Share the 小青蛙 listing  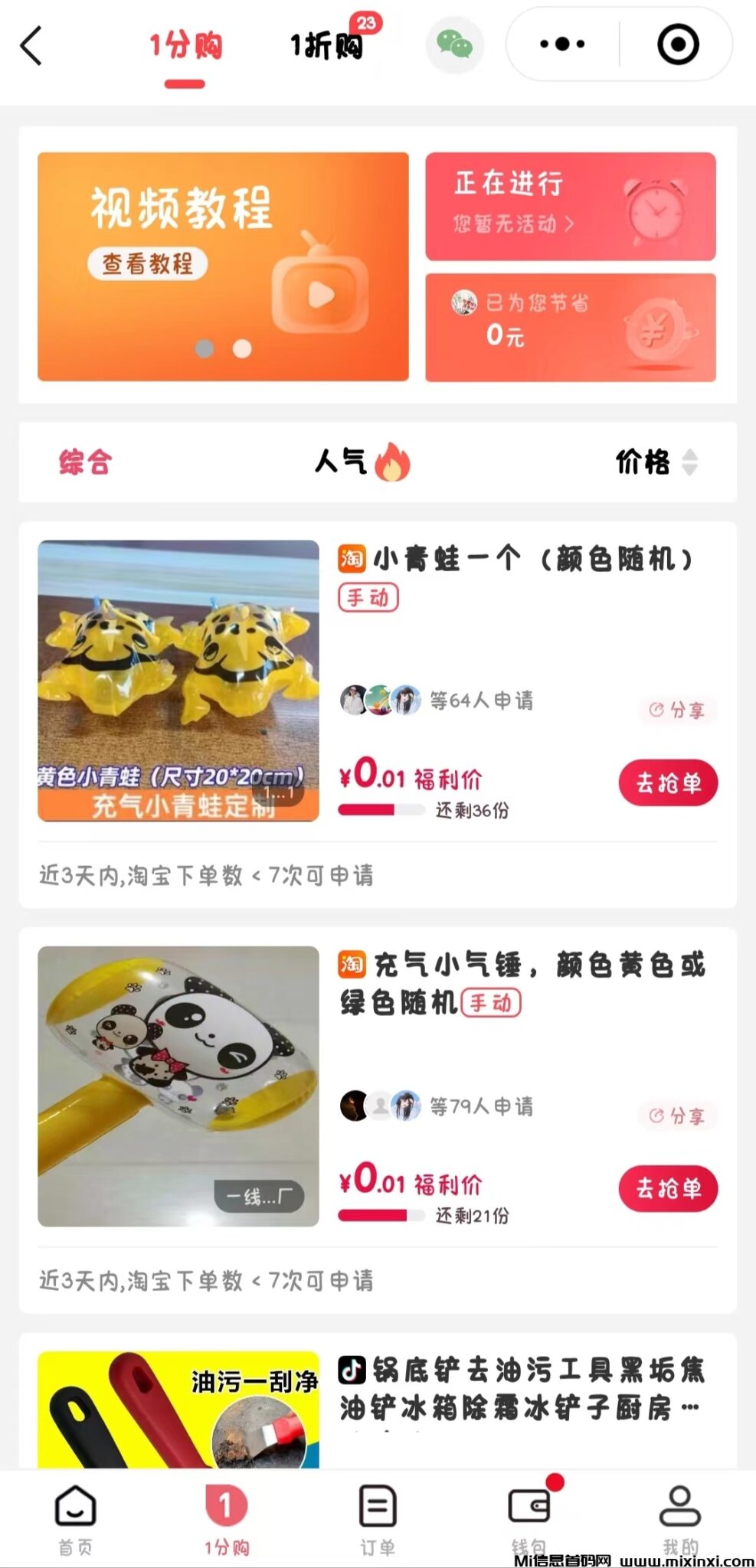(676, 710)
